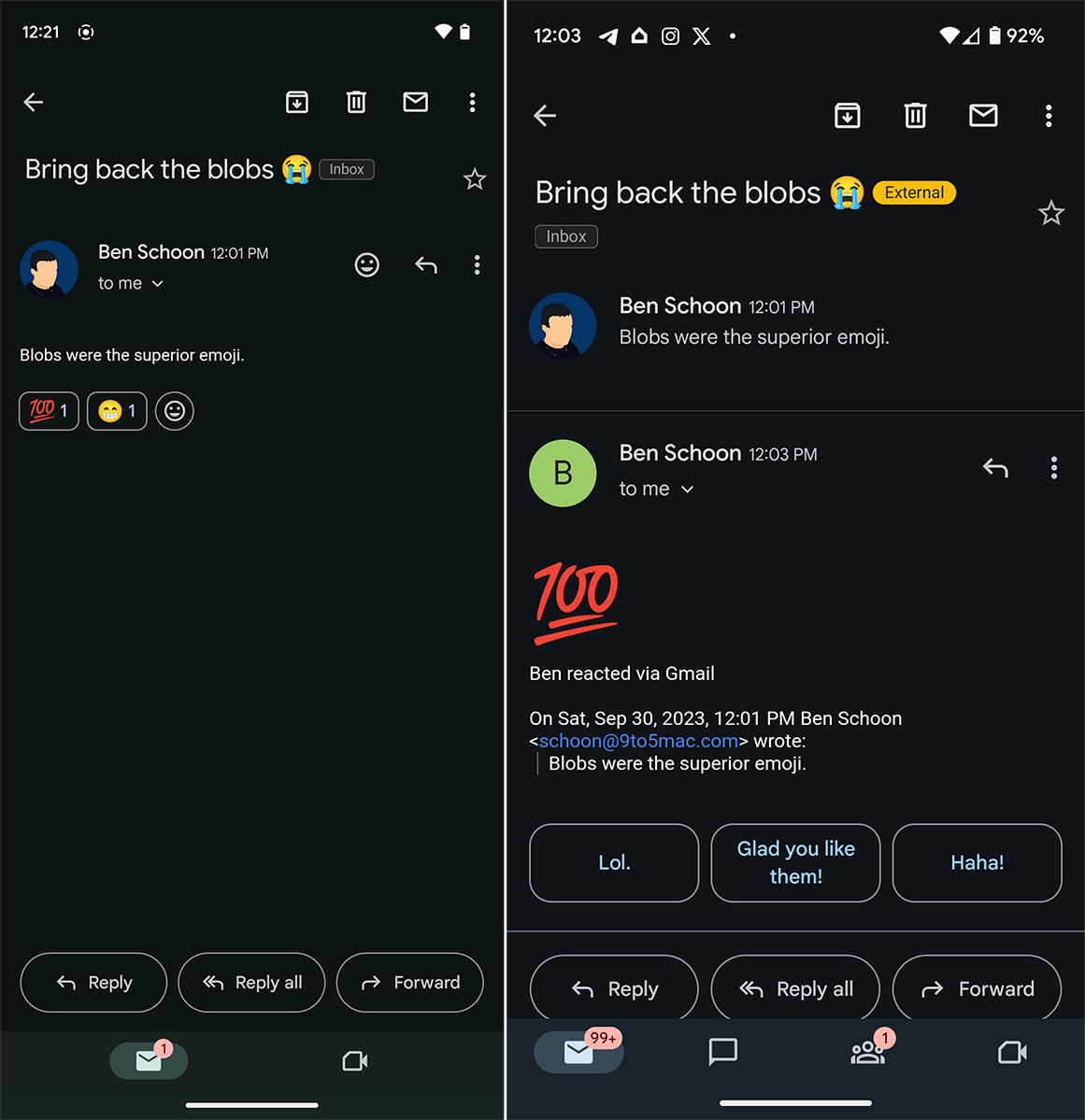Open the Mail tab showing 99+ badge
1085x1120 pixels.
click(578, 1053)
